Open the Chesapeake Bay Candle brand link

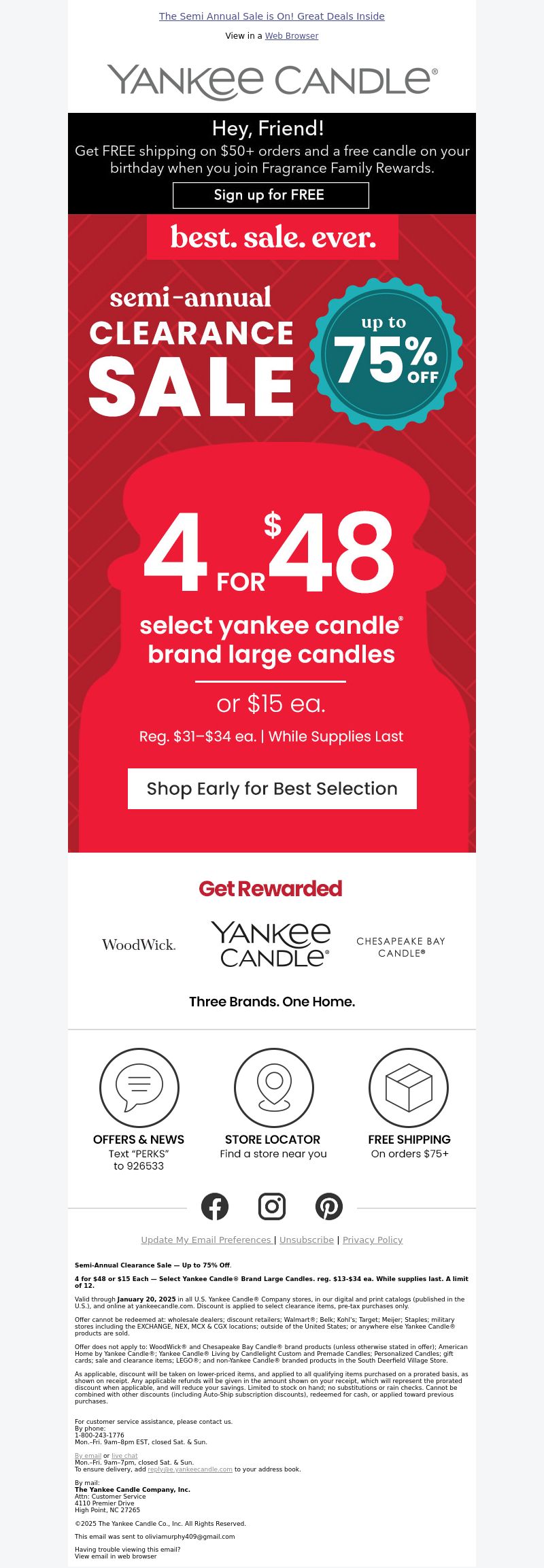pos(401,947)
